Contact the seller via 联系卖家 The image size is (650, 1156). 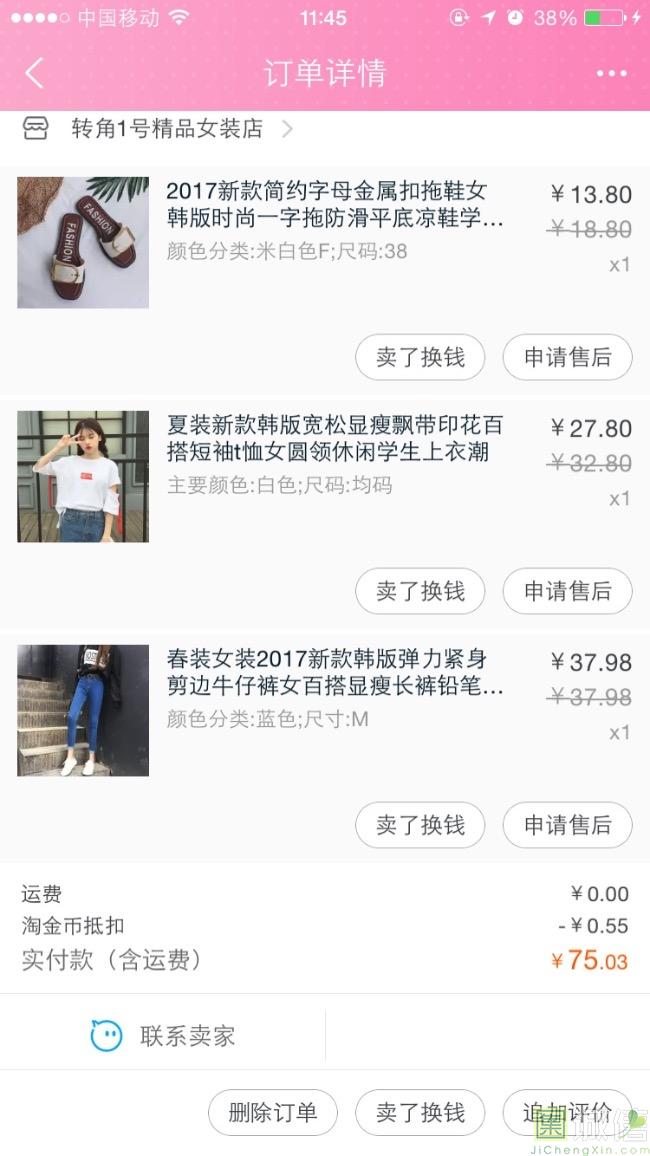tap(163, 1035)
